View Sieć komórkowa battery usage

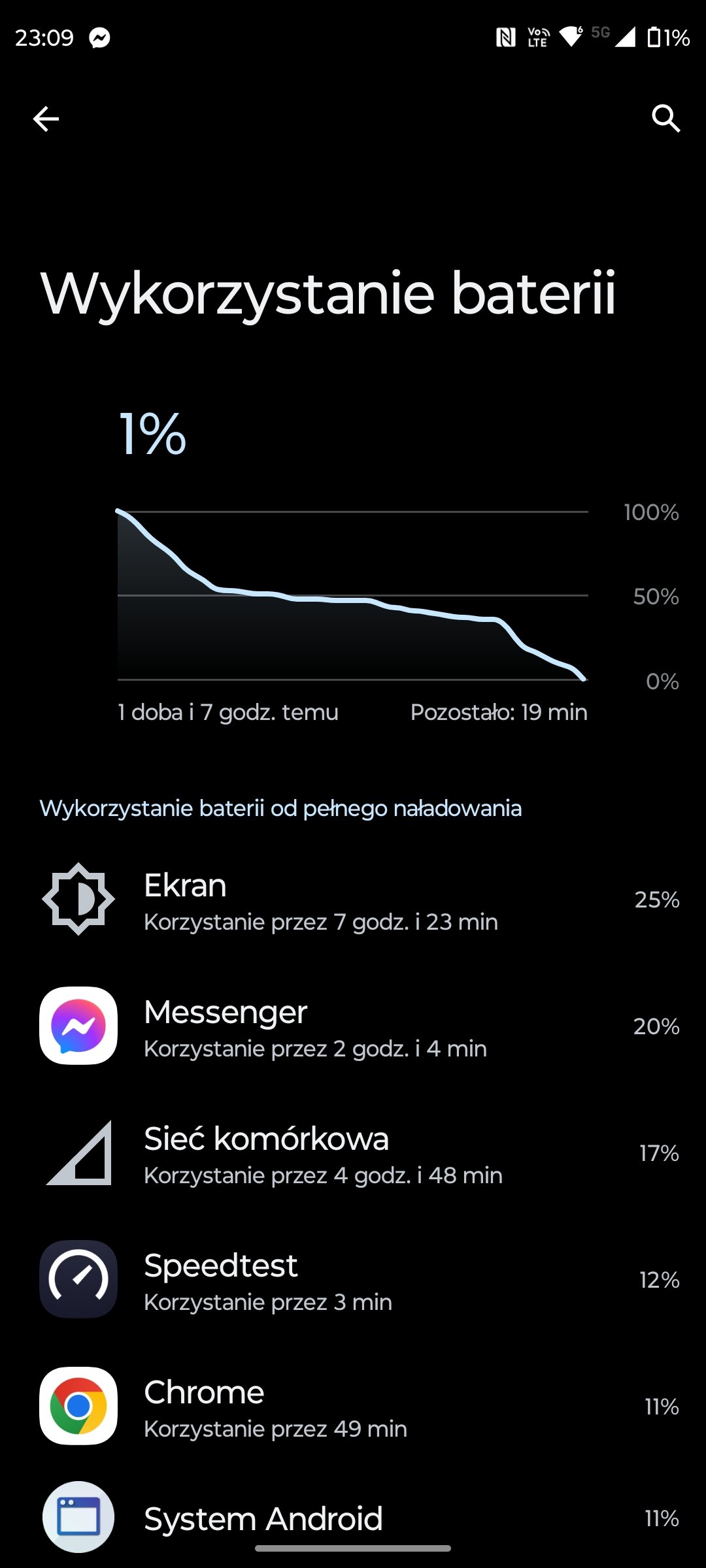tap(353, 1152)
